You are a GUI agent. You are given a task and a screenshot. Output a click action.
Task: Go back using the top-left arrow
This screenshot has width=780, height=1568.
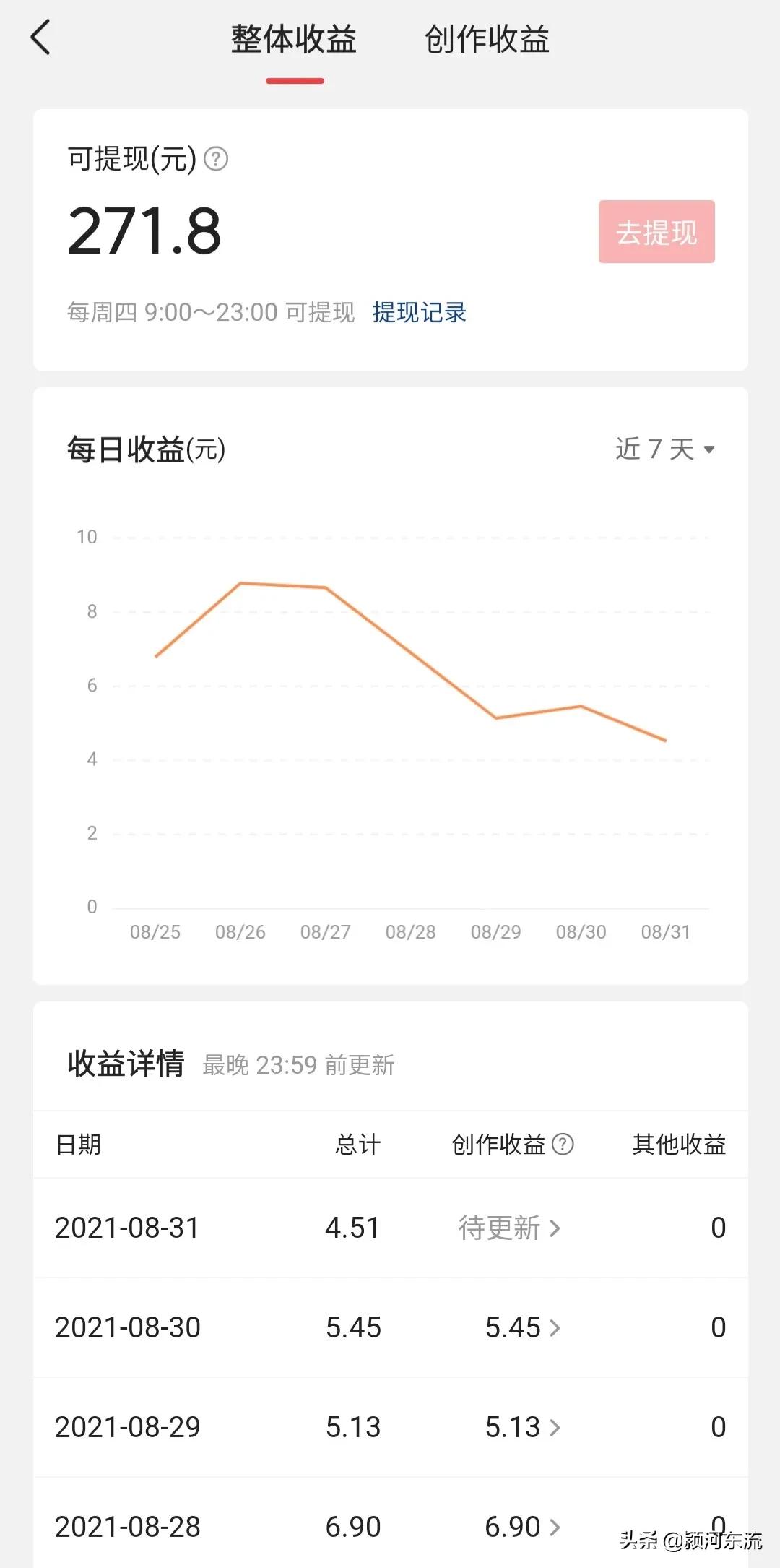41,38
